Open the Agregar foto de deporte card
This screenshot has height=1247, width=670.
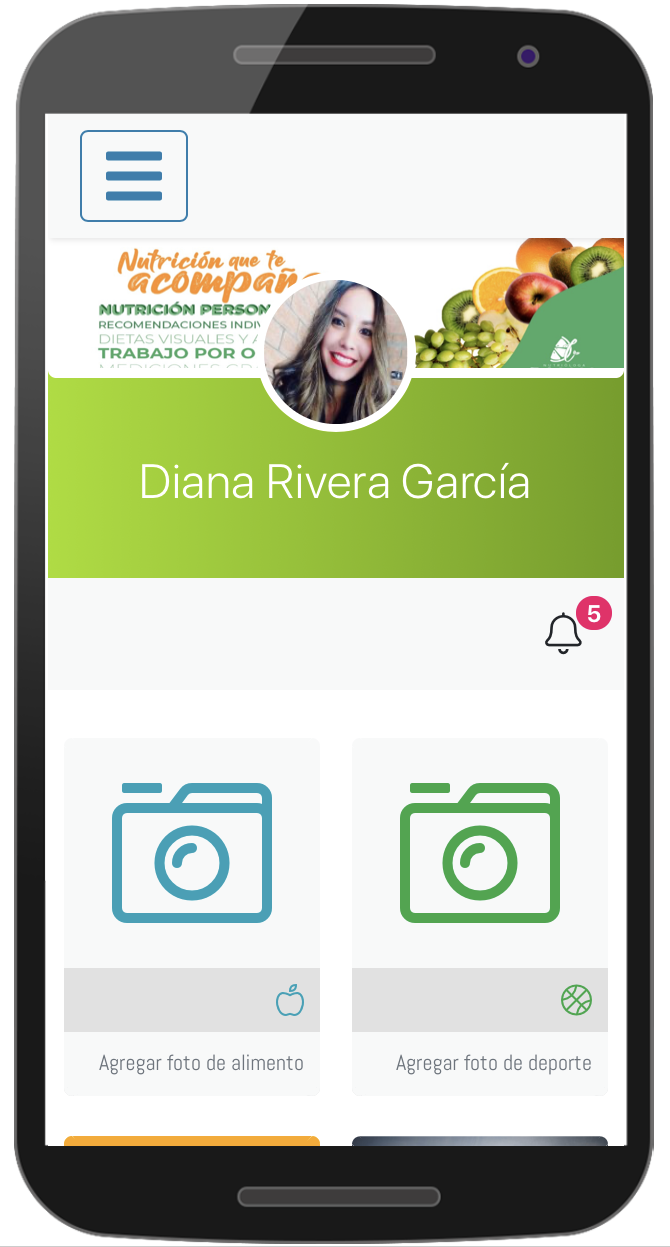coord(480,916)
